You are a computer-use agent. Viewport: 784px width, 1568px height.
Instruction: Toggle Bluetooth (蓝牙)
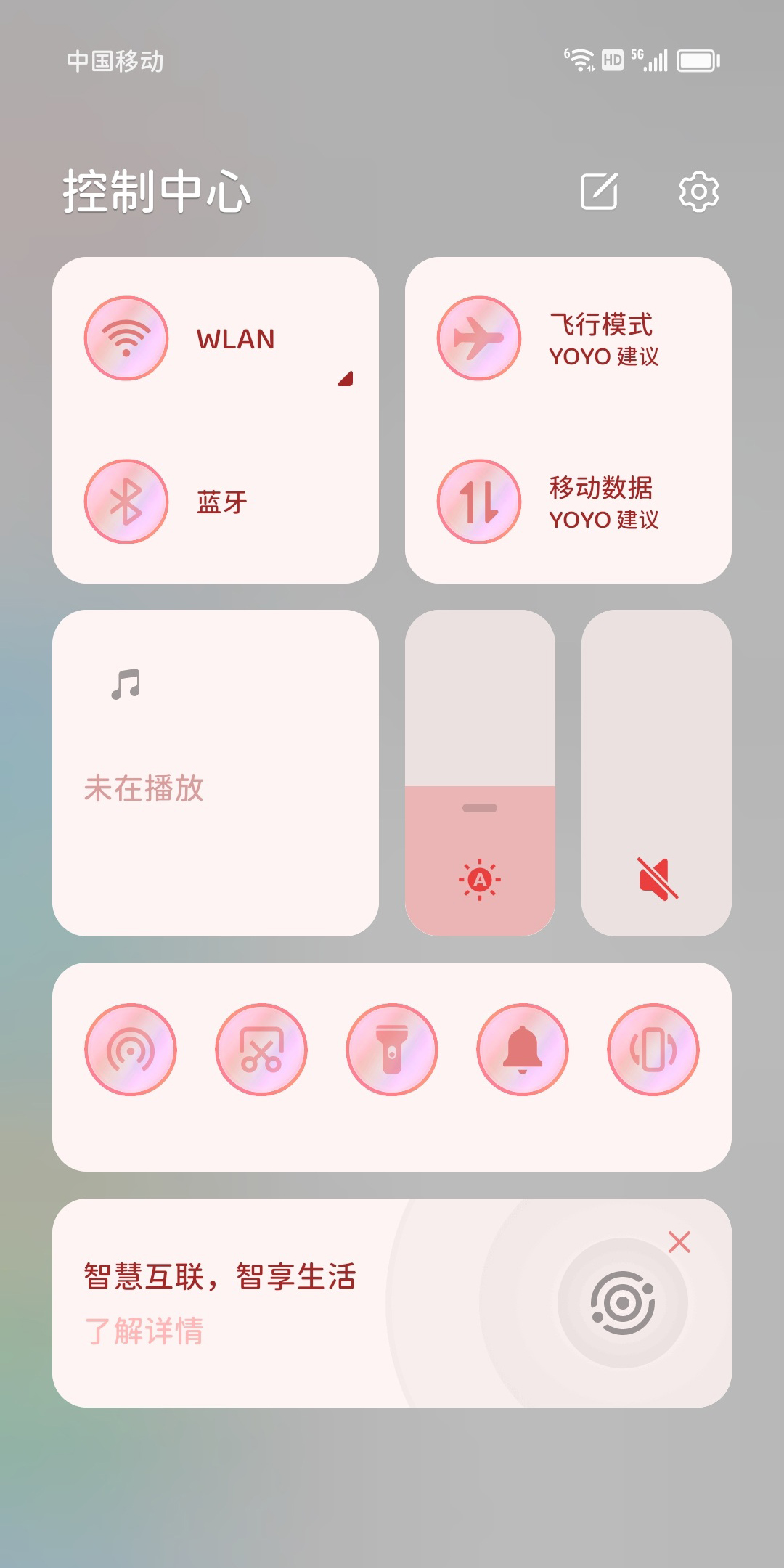[x=126, y=502]
